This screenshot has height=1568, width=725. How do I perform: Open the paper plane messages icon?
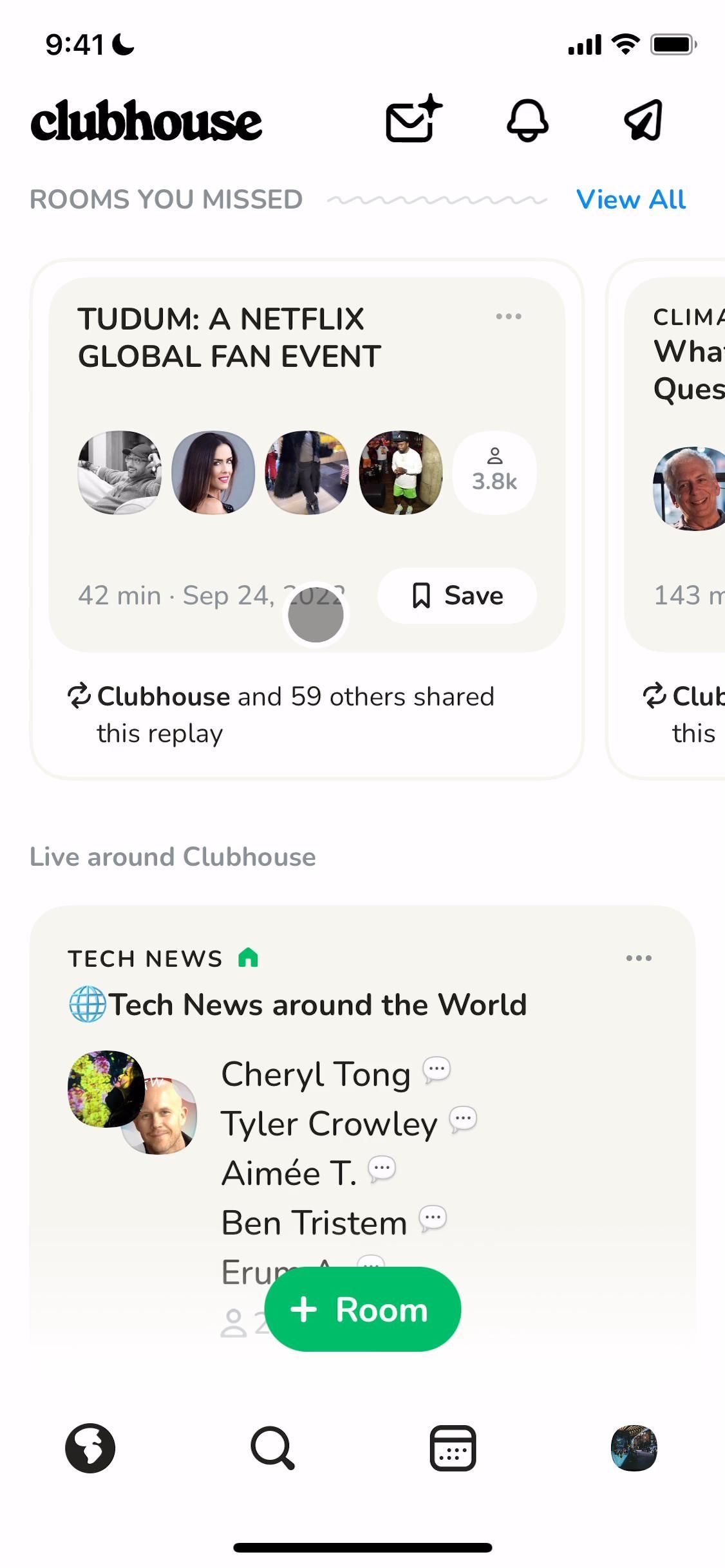click(643, 120)
